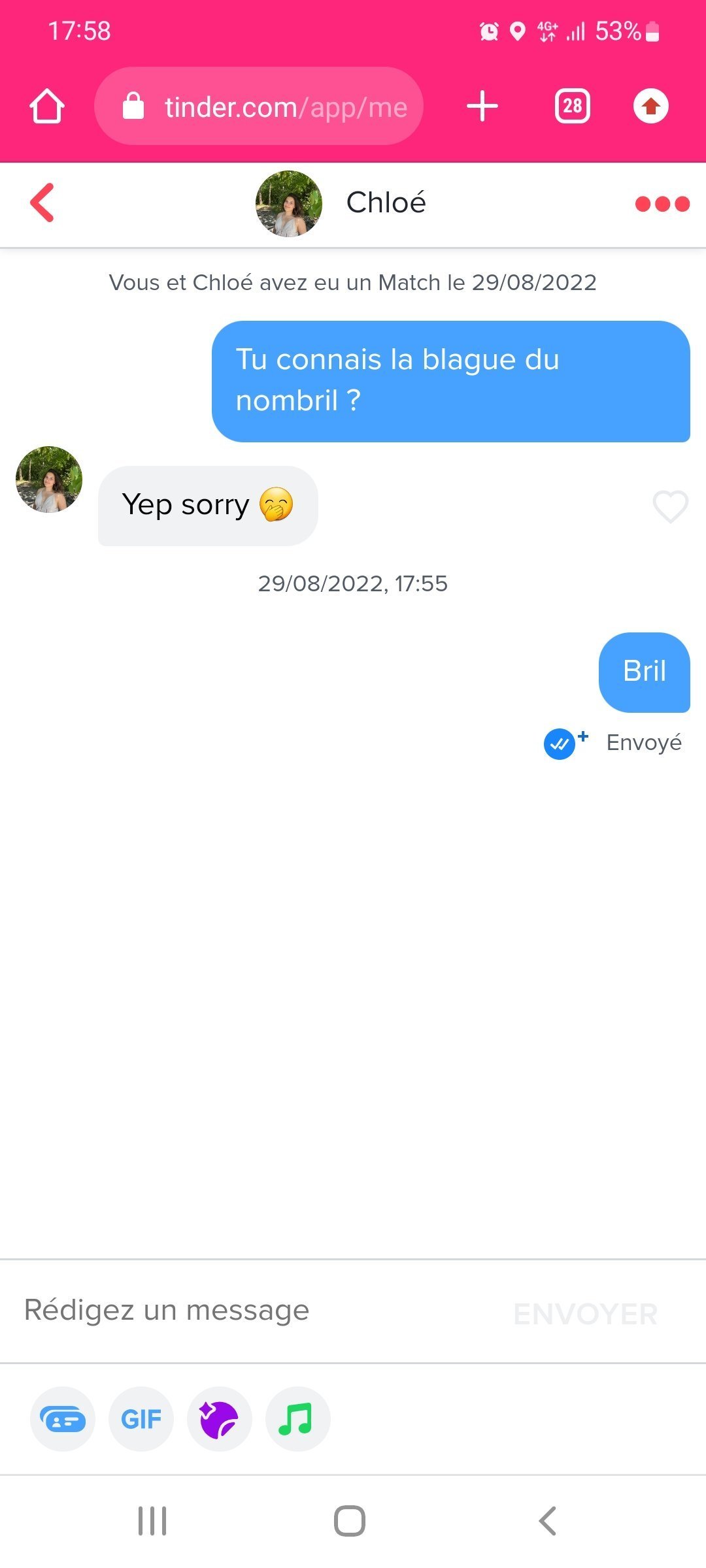Tap the system back button
706x1568 pixels.
click(x=548, y=1521)
